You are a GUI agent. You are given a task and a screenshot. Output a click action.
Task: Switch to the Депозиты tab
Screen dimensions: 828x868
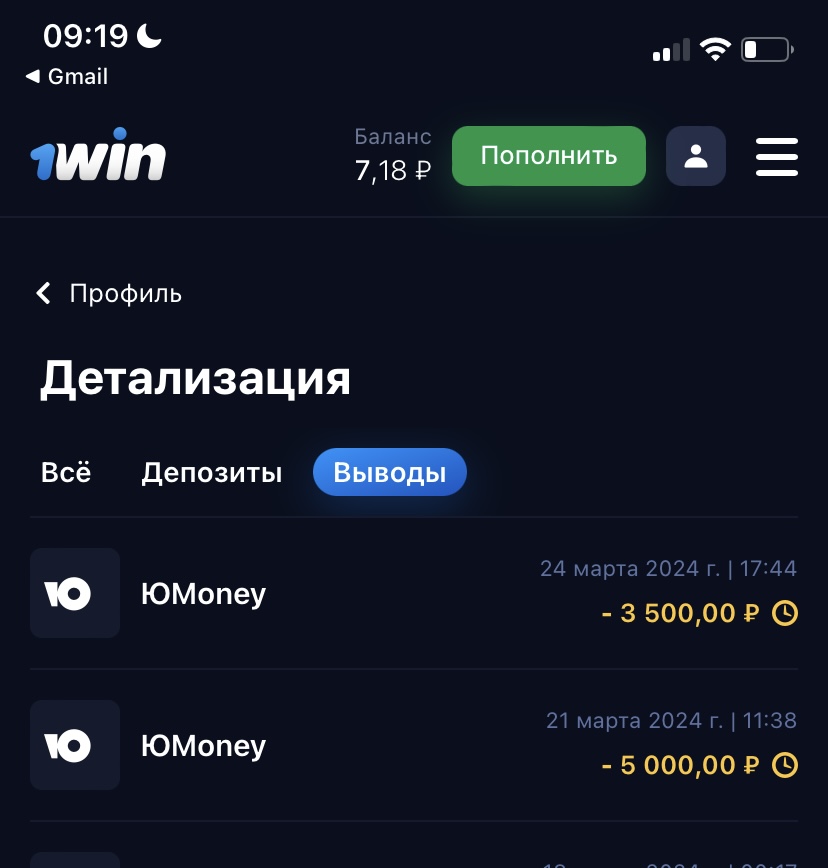point(212,472)
